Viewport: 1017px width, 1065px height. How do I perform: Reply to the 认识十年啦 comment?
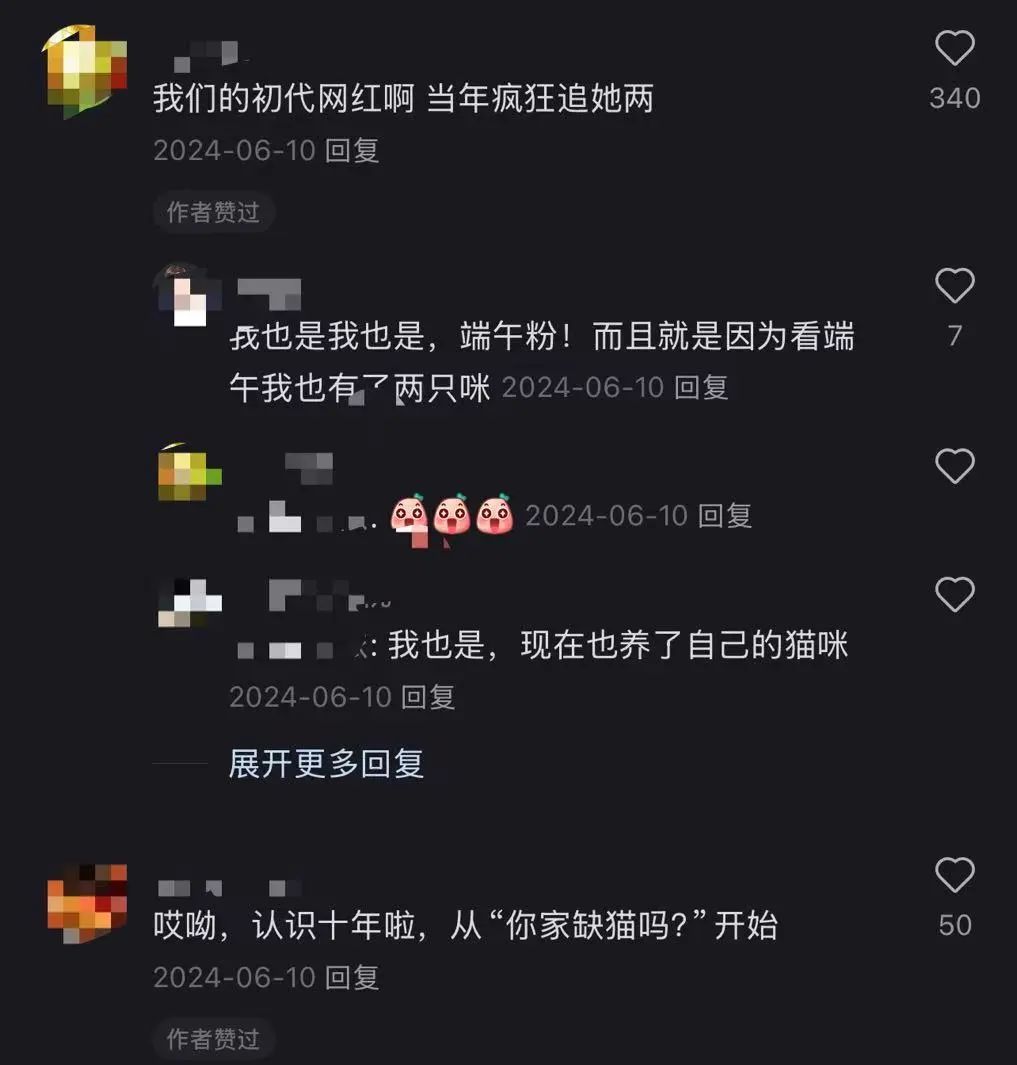click(353, 977)
